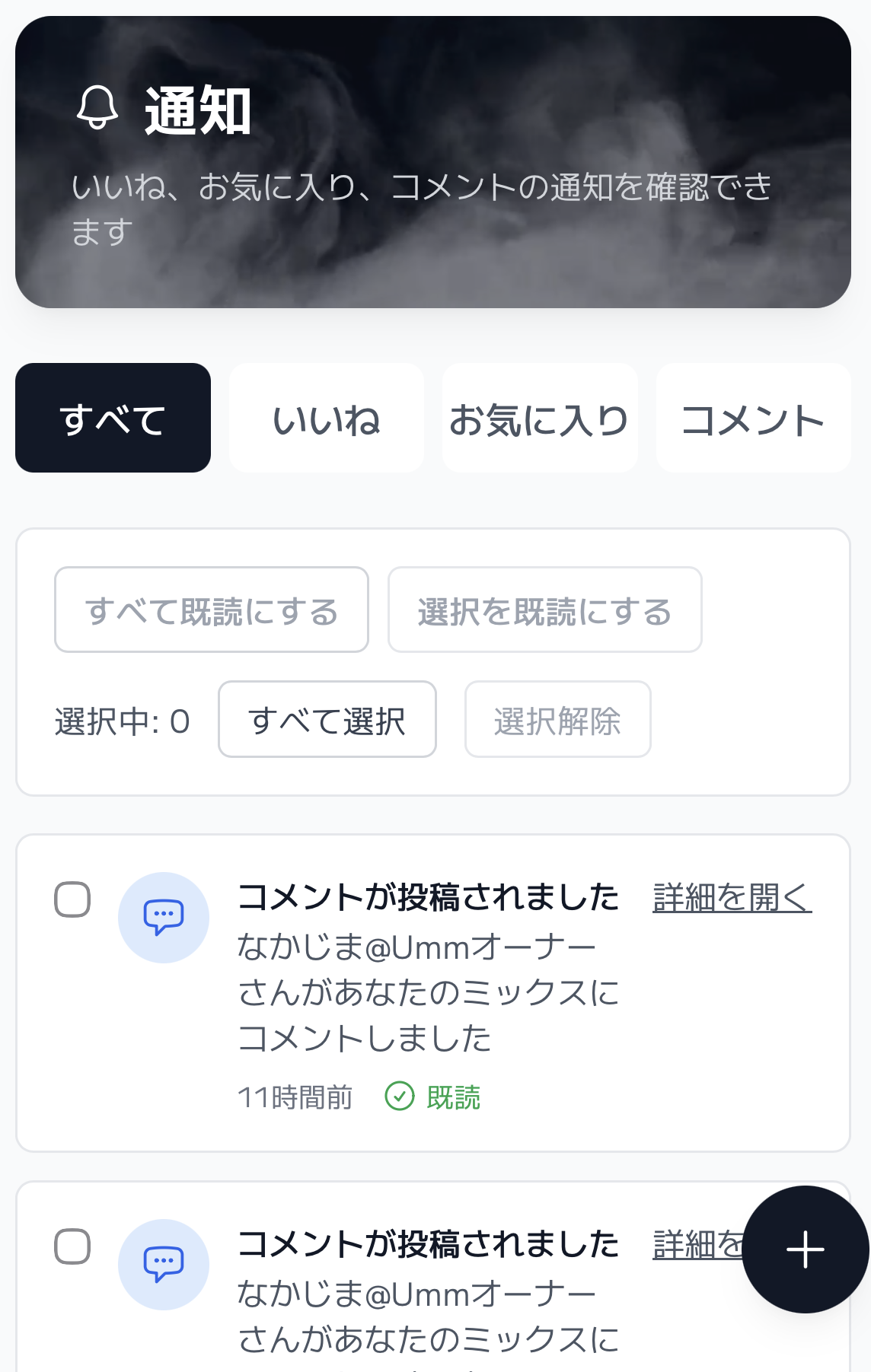Viewport: 871px width, 1372px height.
Task: Open 詳細を開く on the first comment notification
Action: [732, 897]
